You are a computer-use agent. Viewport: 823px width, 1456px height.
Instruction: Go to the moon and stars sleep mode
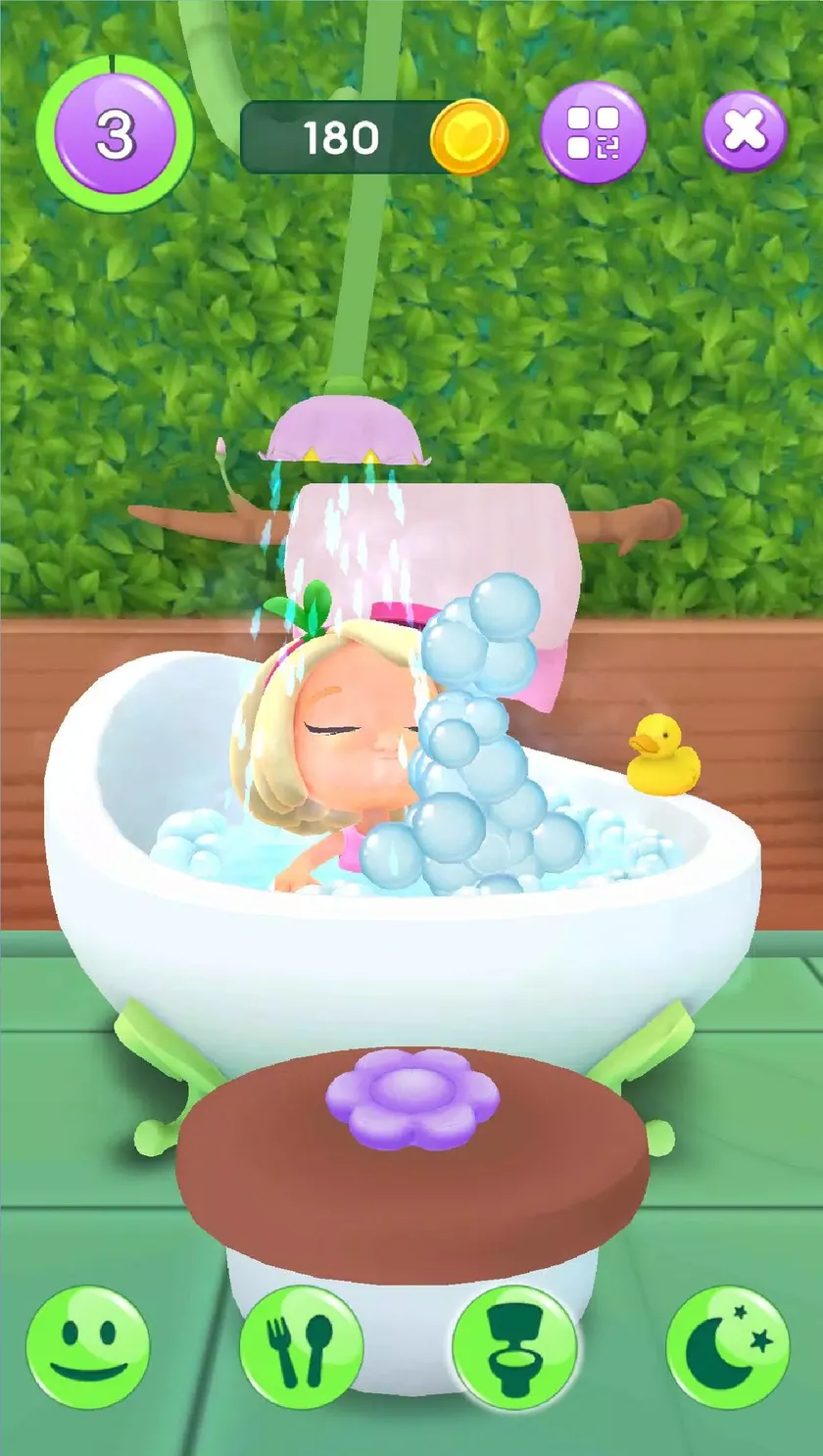click(728, 1347)
